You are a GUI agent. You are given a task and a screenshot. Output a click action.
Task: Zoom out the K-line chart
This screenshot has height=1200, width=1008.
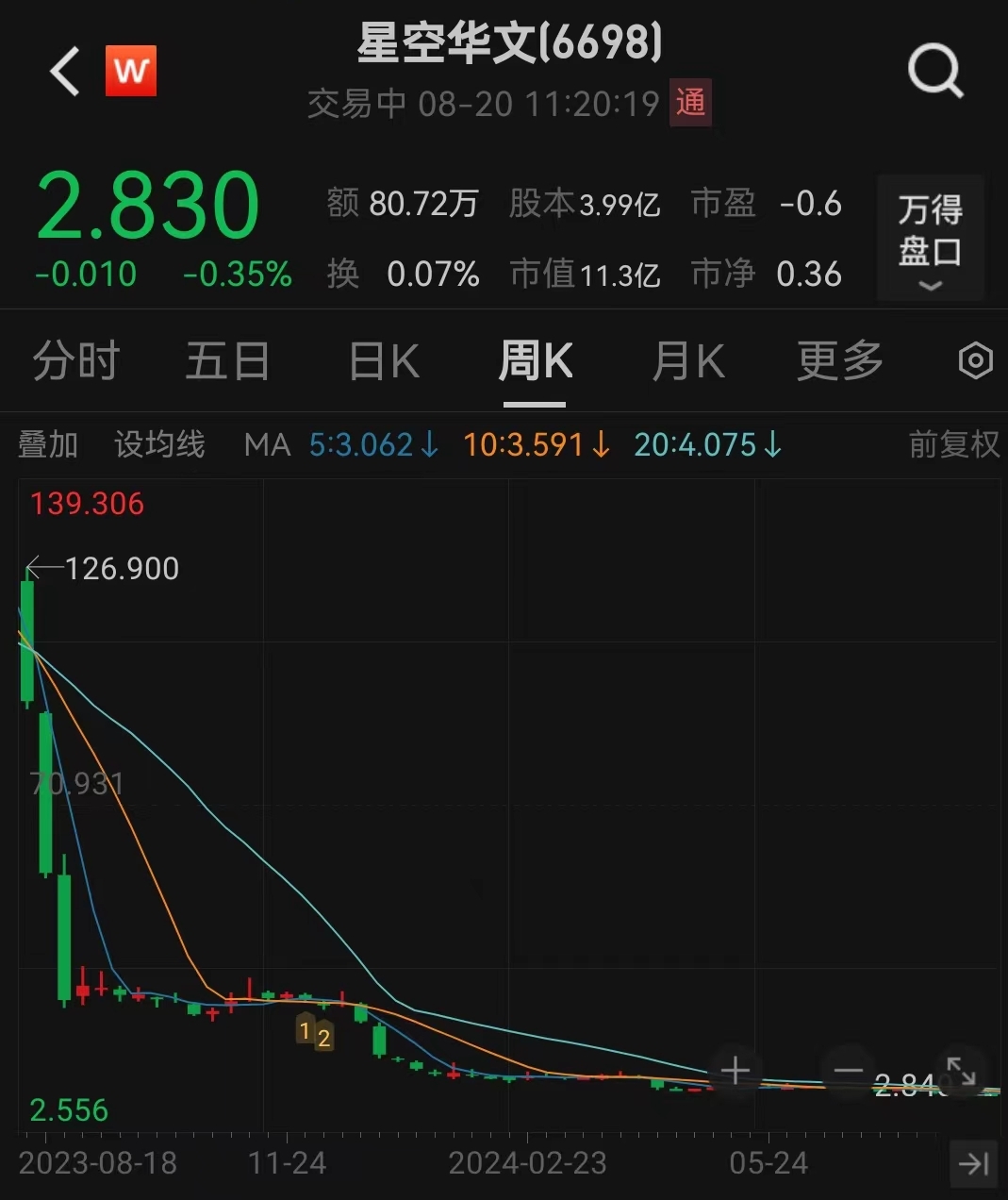[x=849, y=1071]
